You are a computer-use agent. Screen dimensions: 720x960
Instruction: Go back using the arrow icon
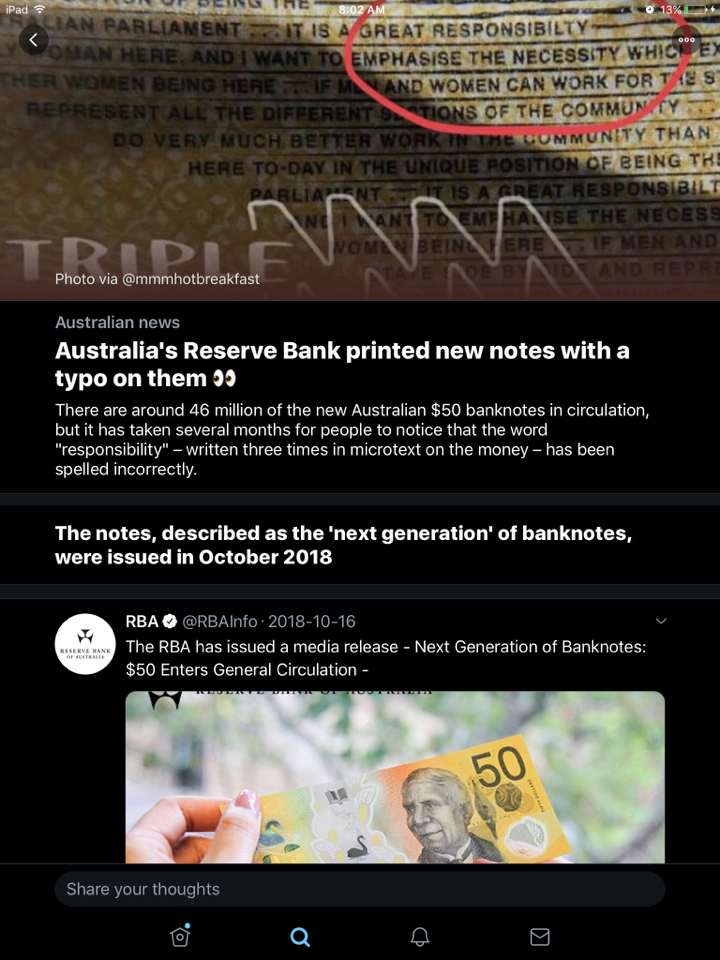[33, 40]
